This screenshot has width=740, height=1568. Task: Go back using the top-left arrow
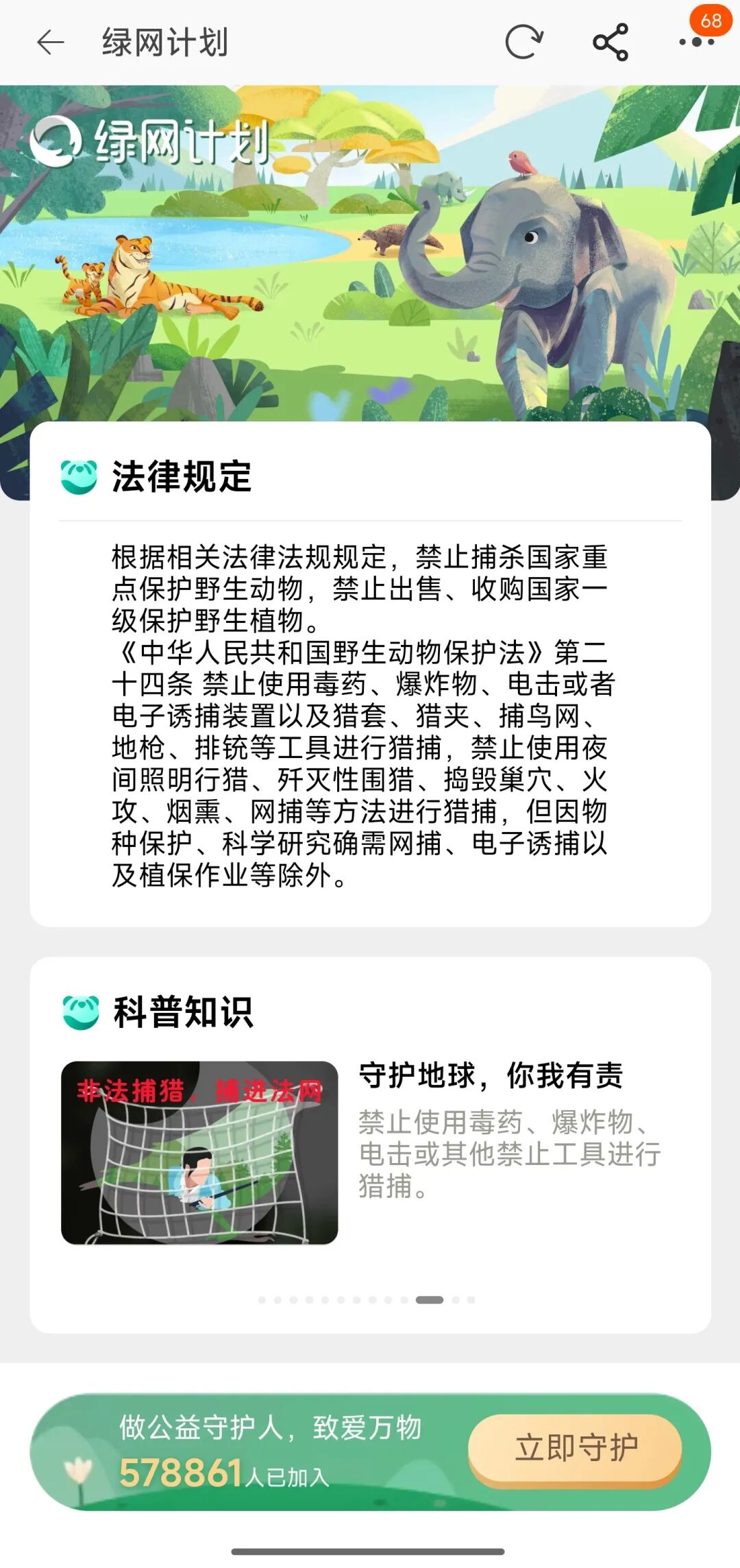50,42
